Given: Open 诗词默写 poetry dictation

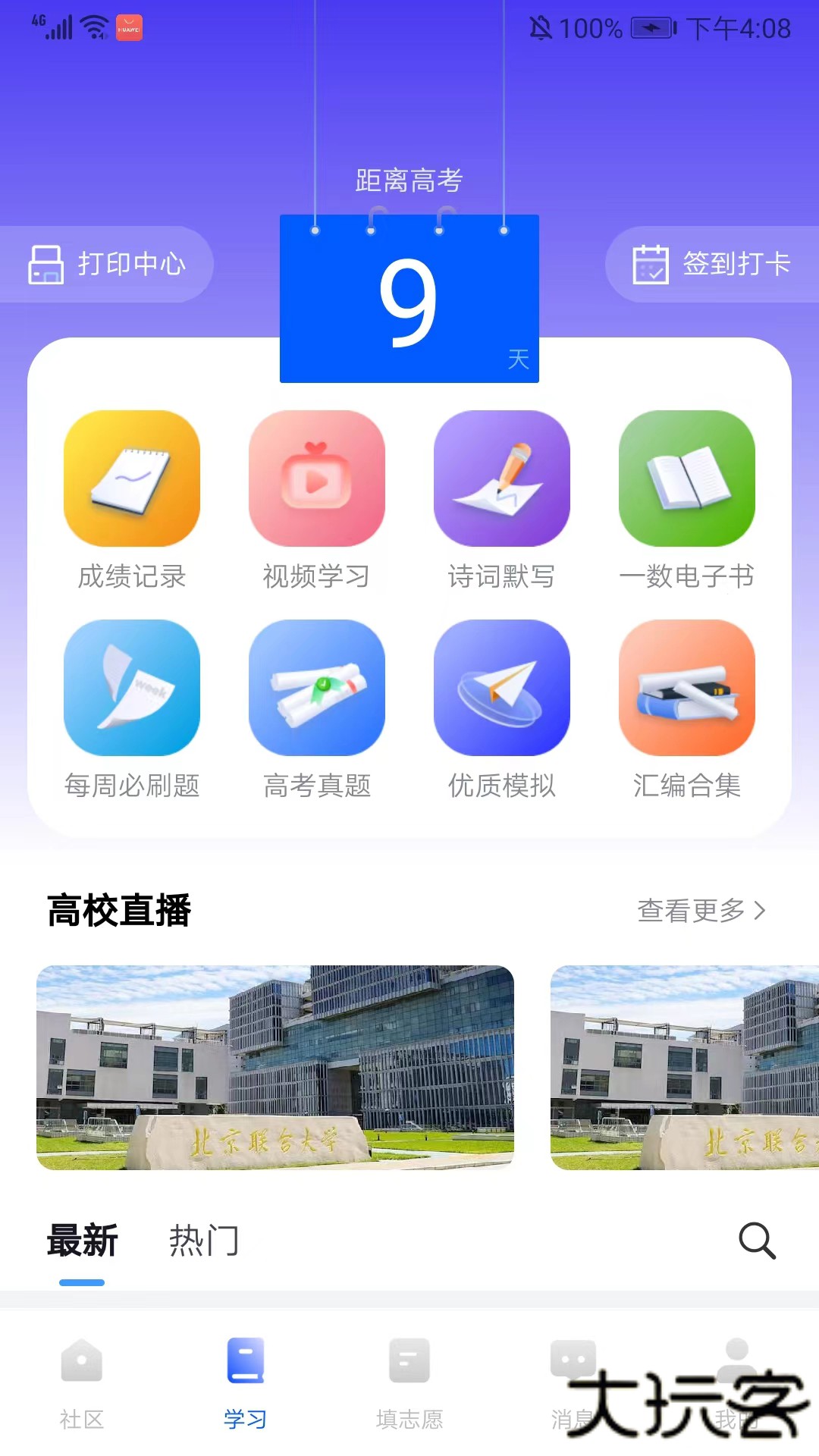Looking at the screenshot, I should 502,500.
